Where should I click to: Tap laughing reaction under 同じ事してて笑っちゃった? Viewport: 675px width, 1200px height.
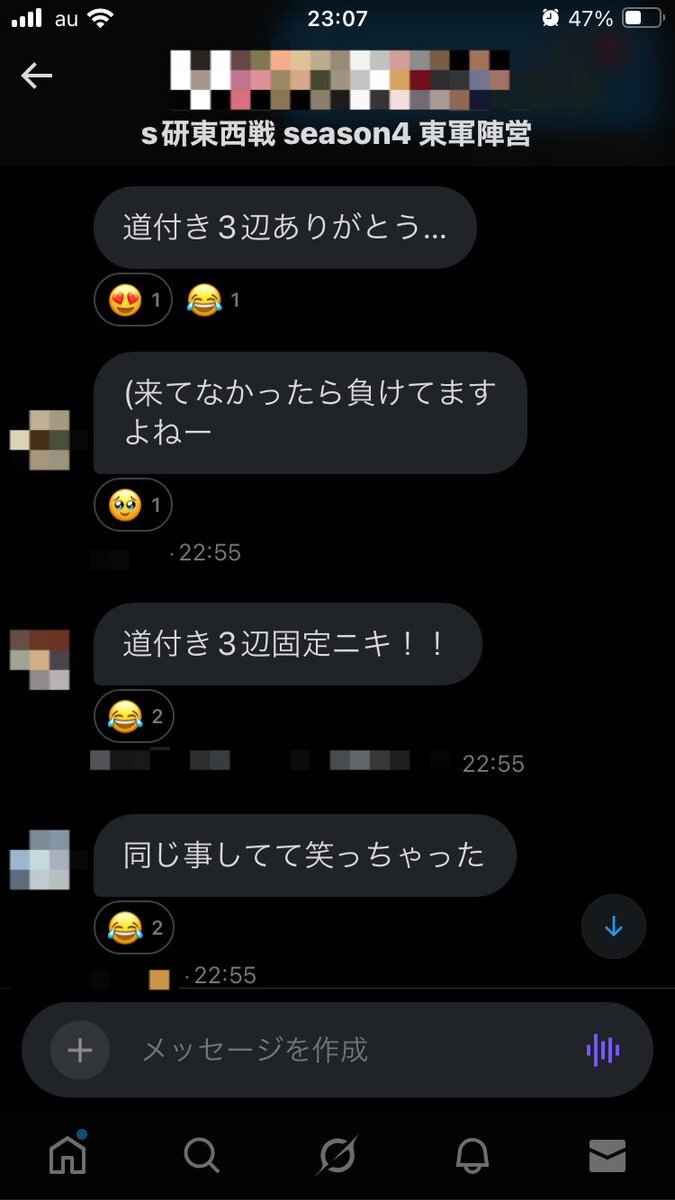(x=134, y=929)
